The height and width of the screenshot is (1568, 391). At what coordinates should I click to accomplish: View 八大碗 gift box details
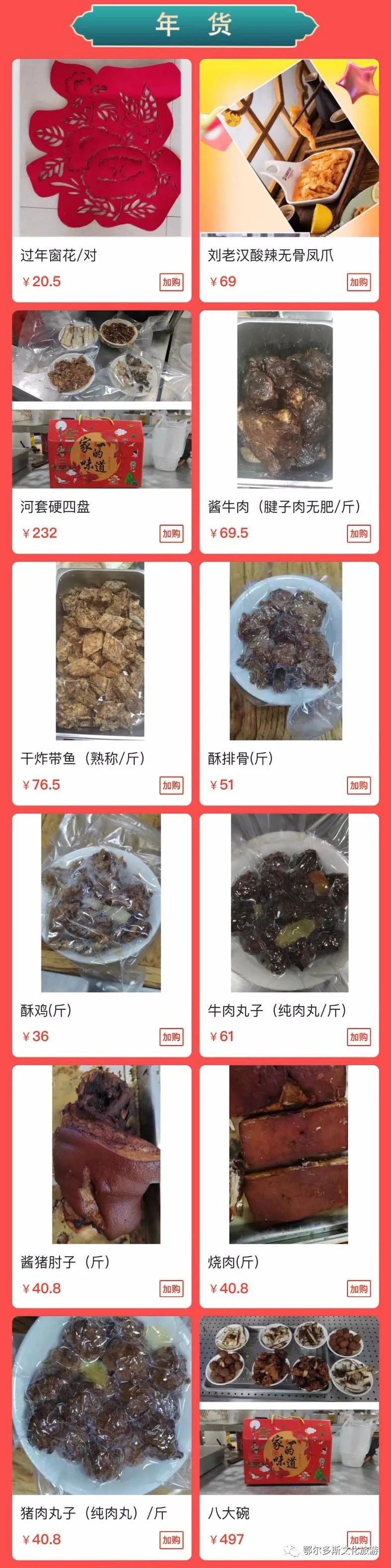(290, 1405)
